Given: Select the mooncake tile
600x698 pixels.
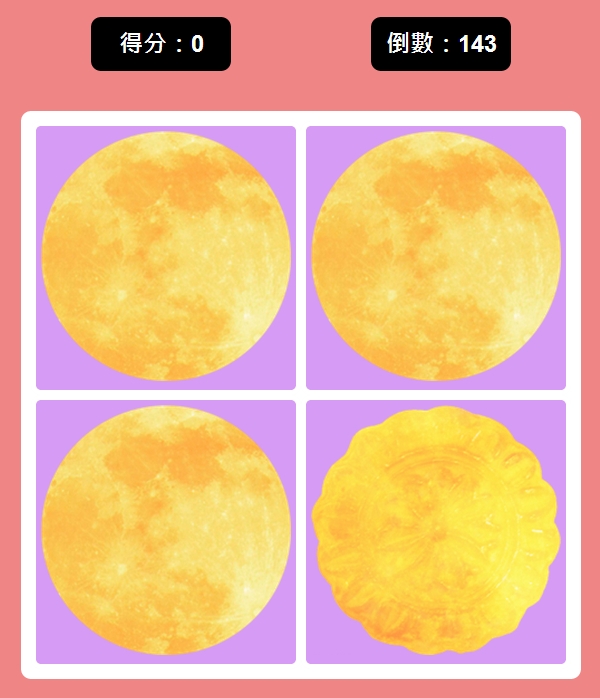Looking at the screenshot, I should click(436, 532).
